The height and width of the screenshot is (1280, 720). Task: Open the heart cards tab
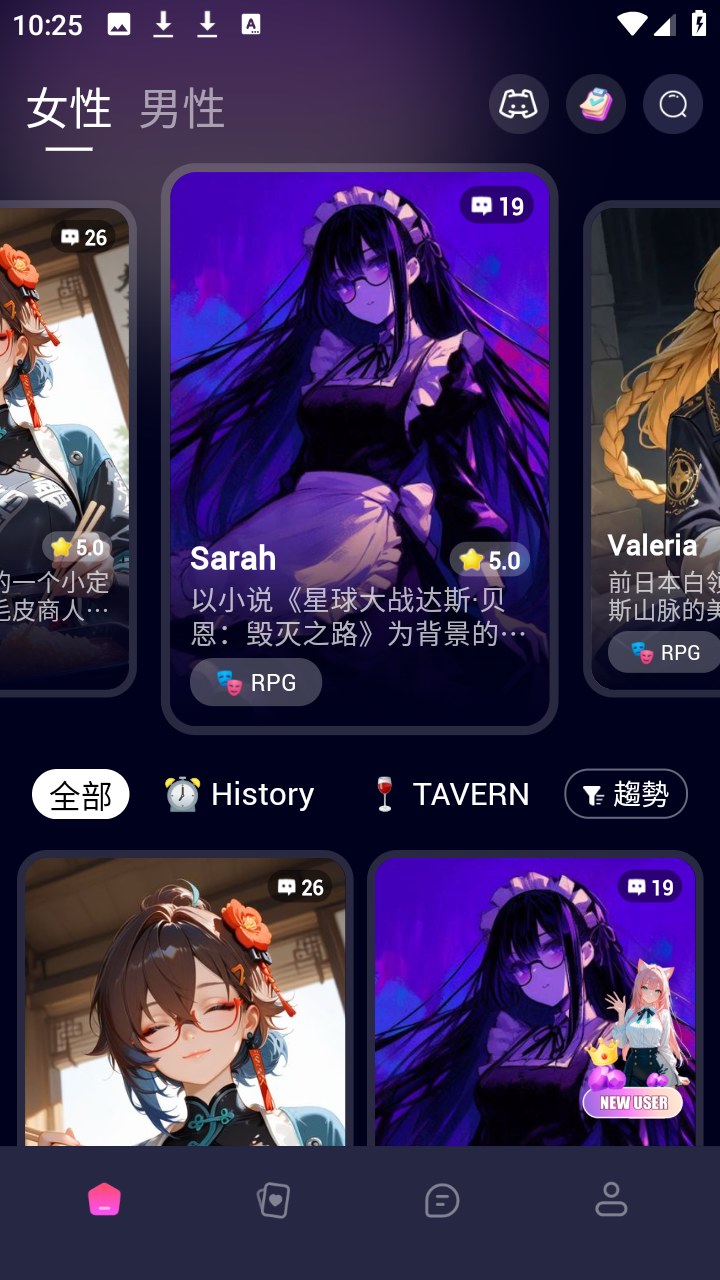click(273, 1200)
